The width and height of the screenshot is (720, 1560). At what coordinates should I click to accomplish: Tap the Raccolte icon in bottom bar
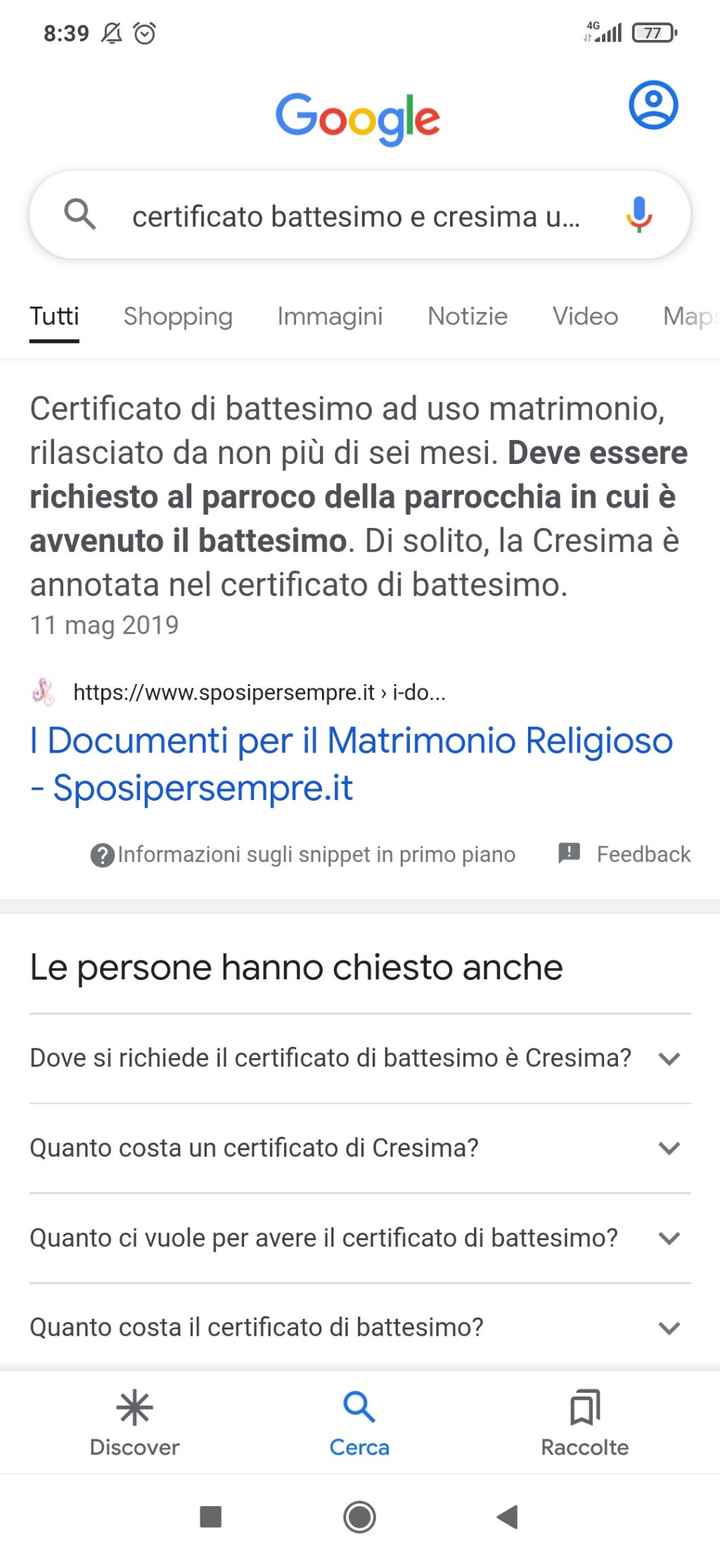pyautogui.click(x=584, y=1412)
